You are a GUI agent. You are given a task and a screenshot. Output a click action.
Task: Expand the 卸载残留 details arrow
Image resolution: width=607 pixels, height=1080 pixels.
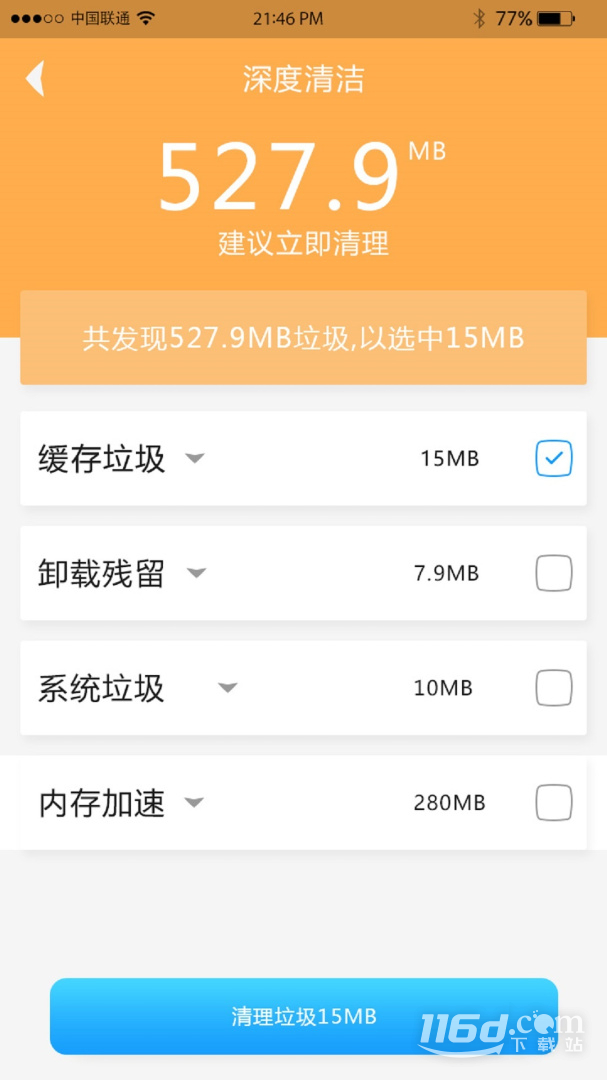click(196, 572)
